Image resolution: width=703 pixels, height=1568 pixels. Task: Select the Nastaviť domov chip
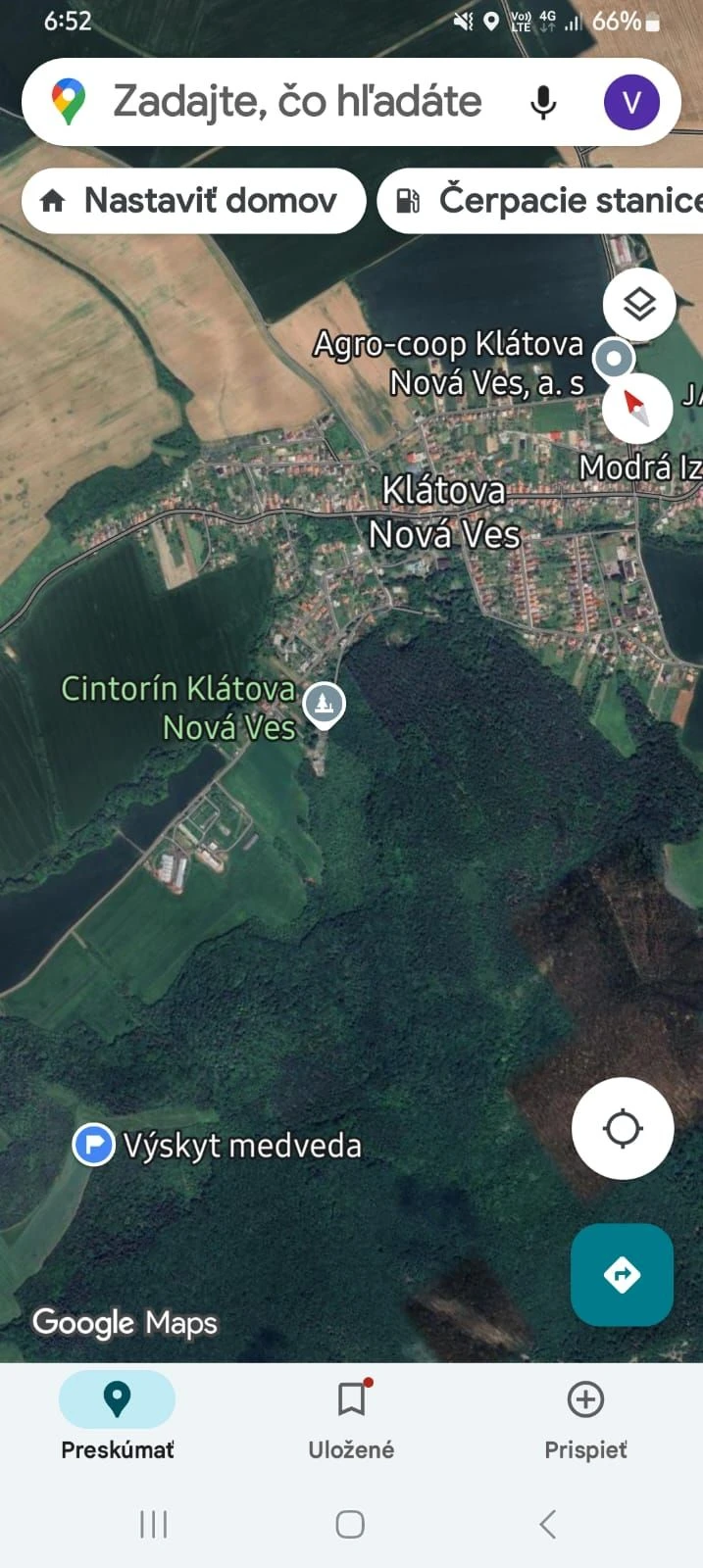click(x=193, y=201)
